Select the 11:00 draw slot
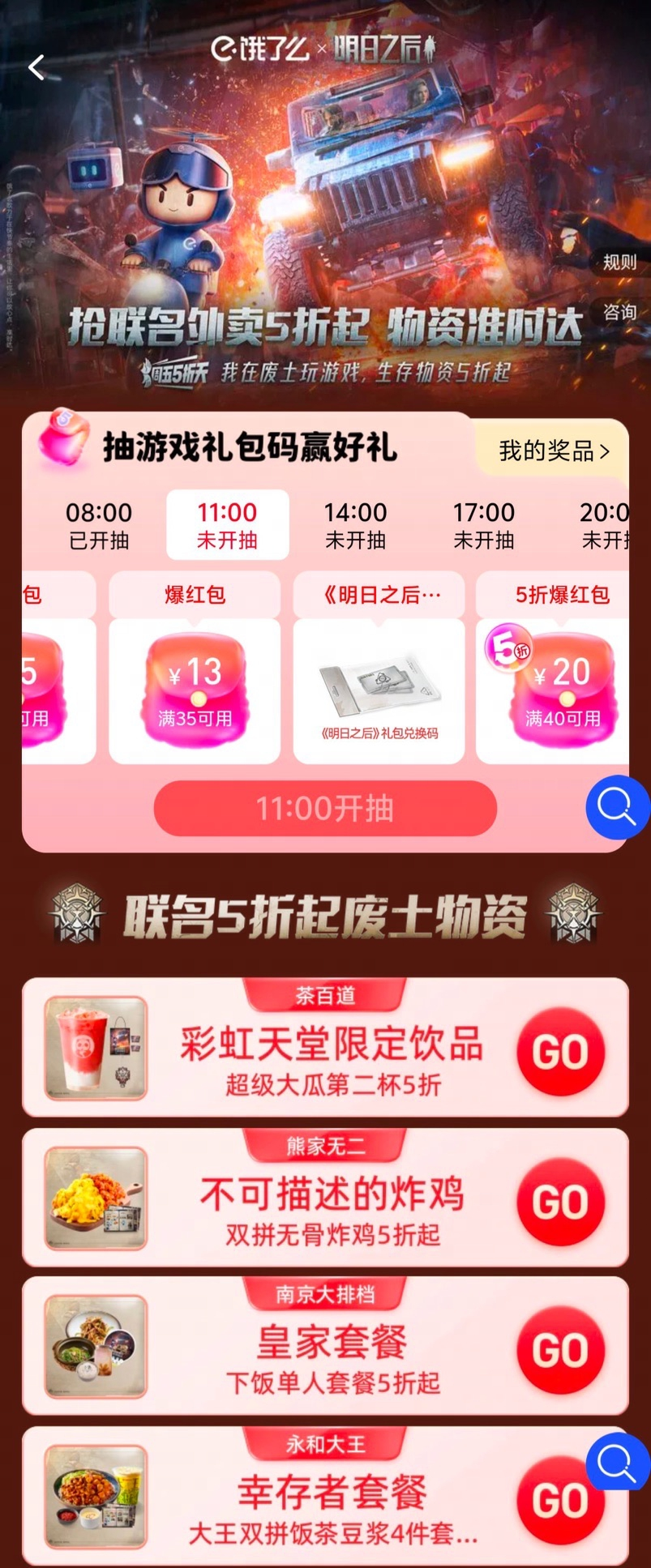Viewport: 651px width, 1568px height. (227, 524)
